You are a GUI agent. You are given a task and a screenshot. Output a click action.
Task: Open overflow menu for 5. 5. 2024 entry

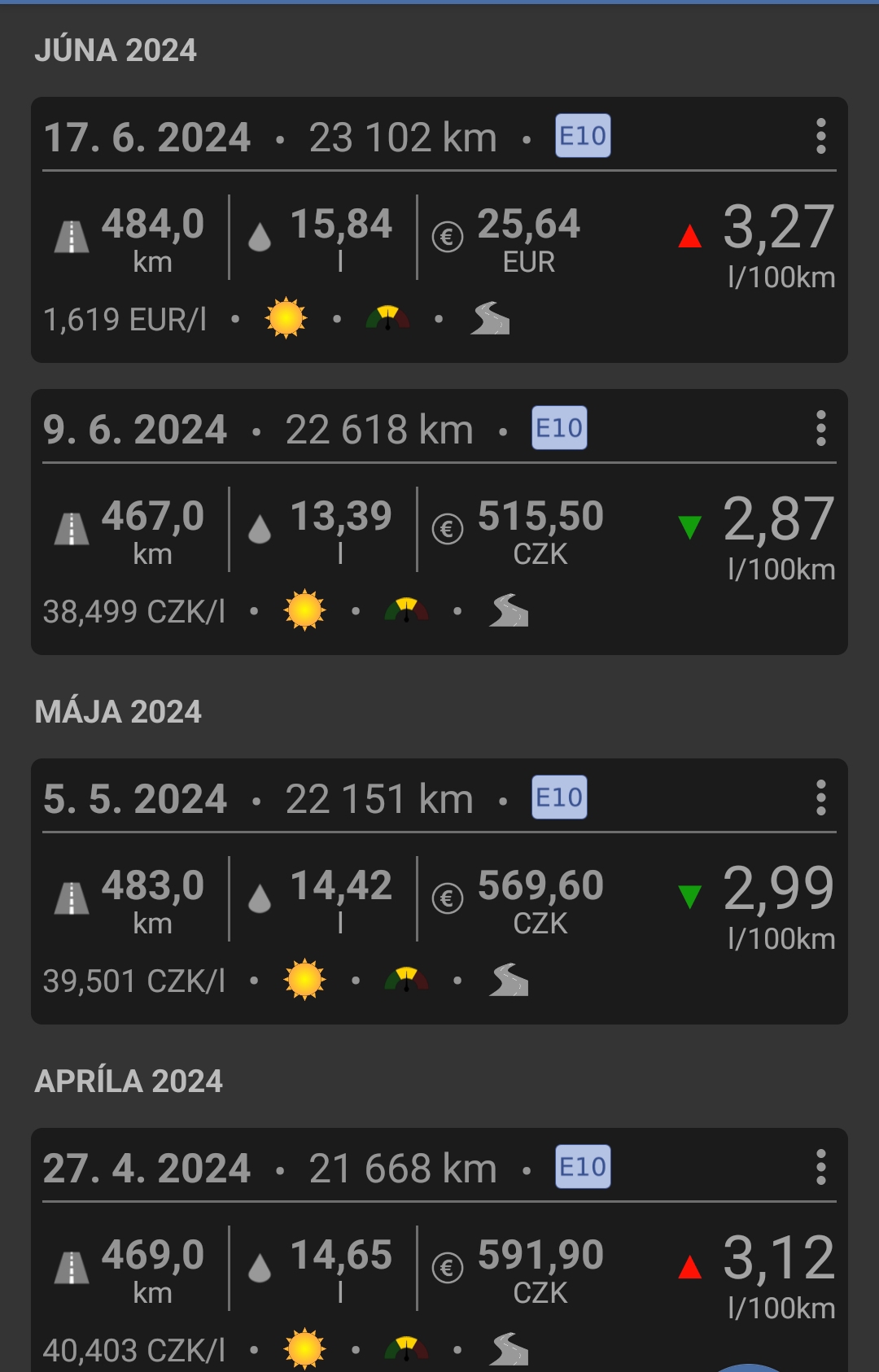point(820,797)
